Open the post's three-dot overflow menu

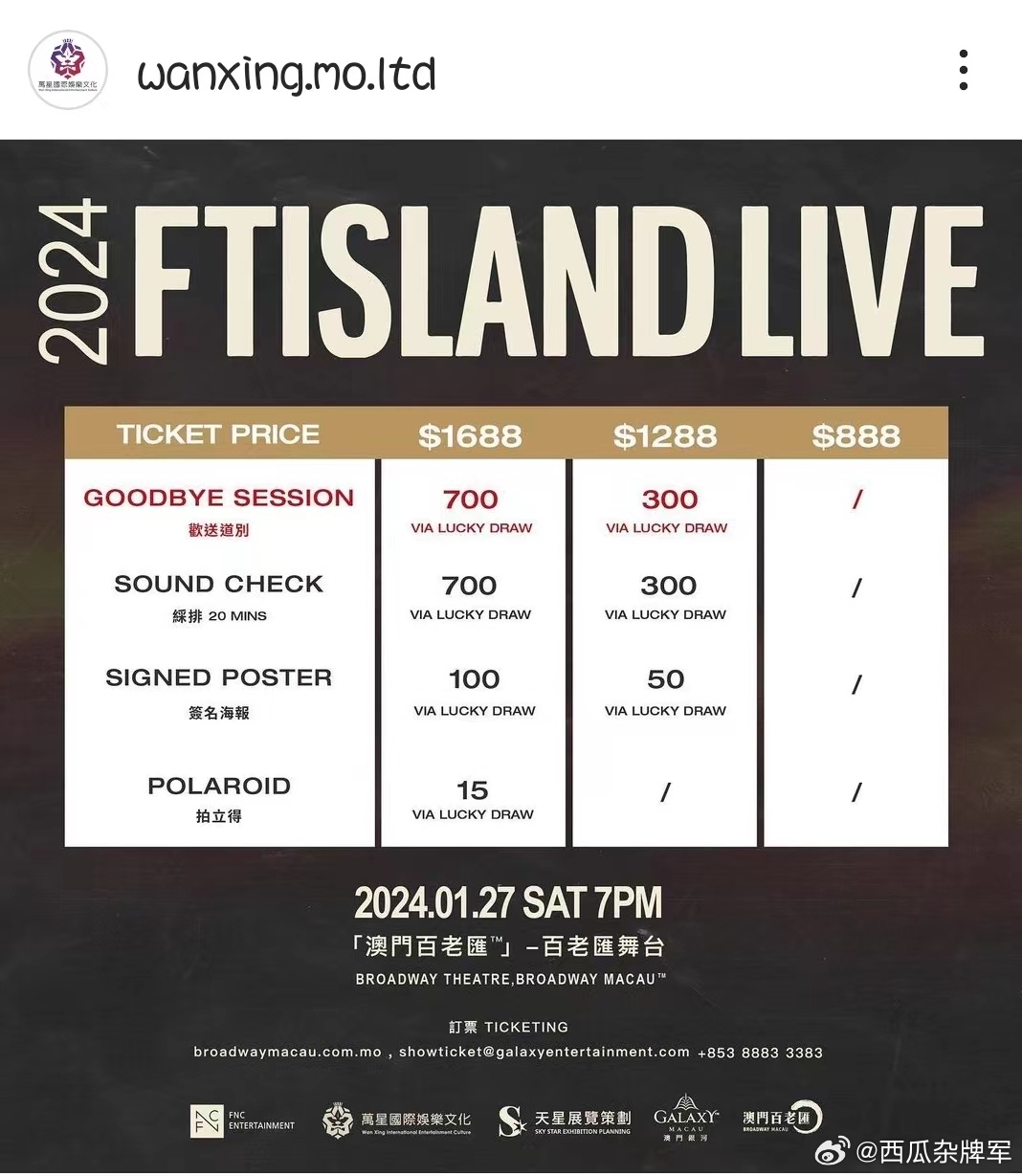(x=963, y=70)
